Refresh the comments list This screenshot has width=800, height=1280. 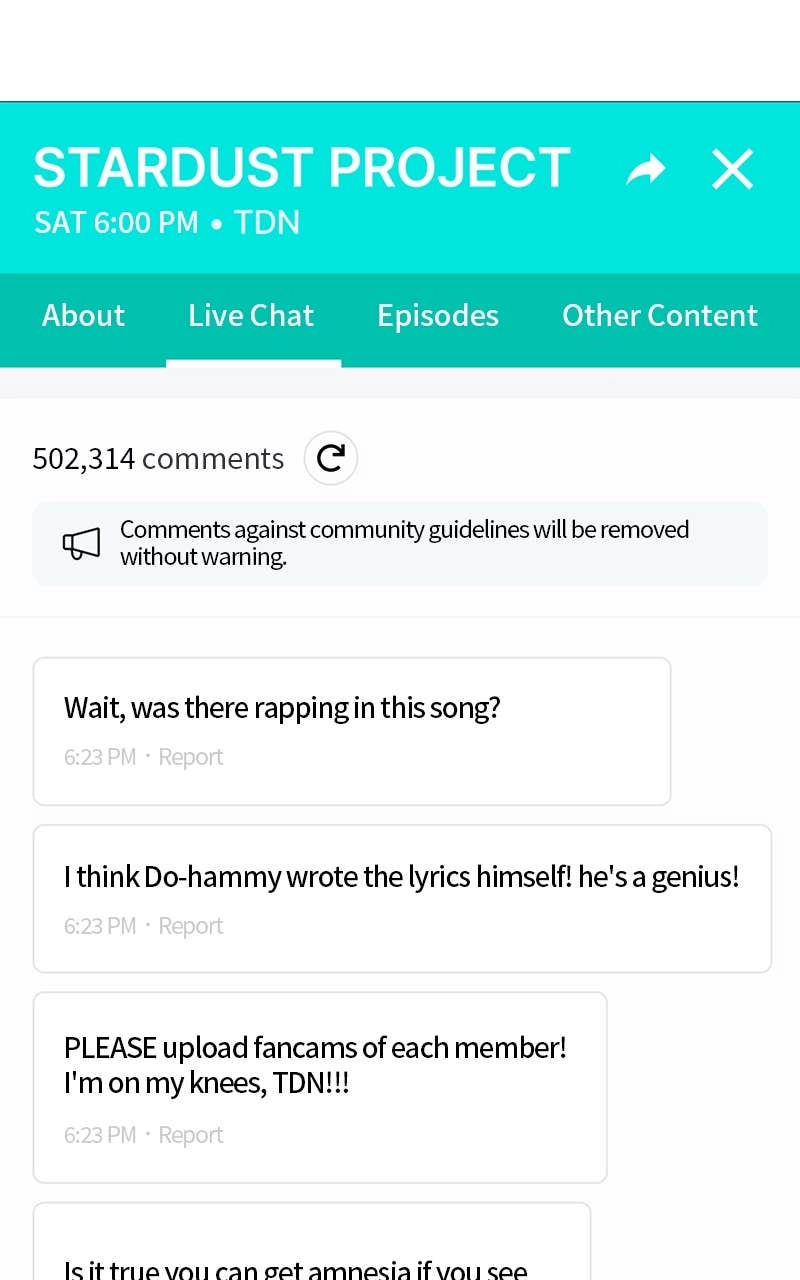(330, 458)
